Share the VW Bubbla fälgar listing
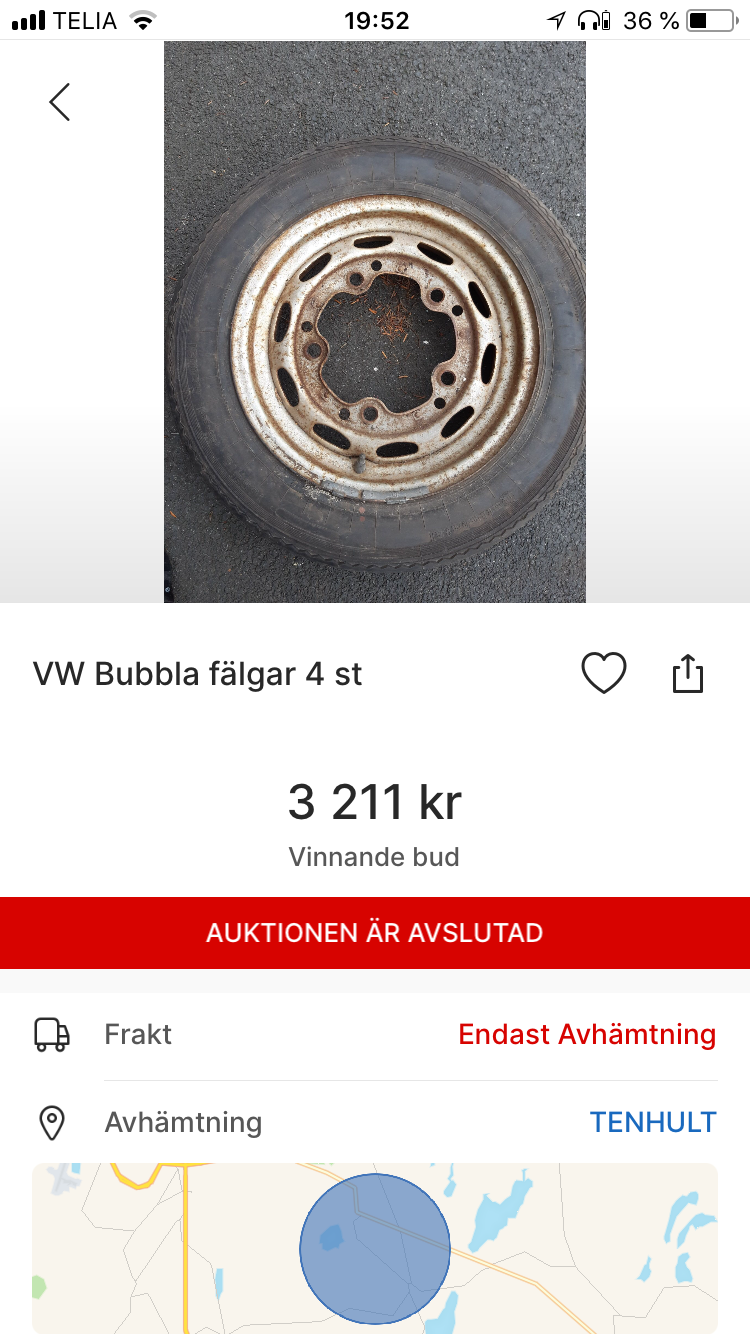 tap(688, 673)
